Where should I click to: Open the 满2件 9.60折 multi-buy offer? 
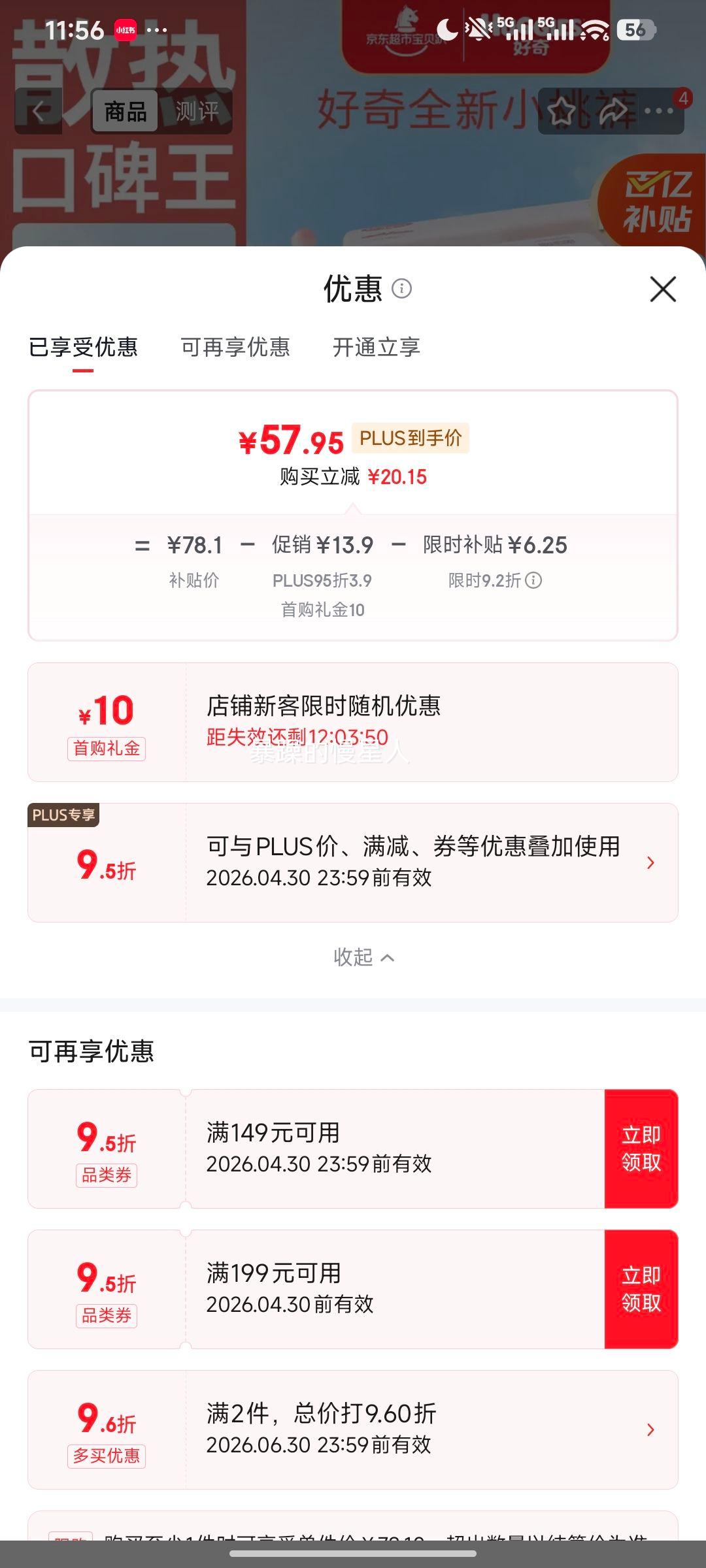point(353,1429)
